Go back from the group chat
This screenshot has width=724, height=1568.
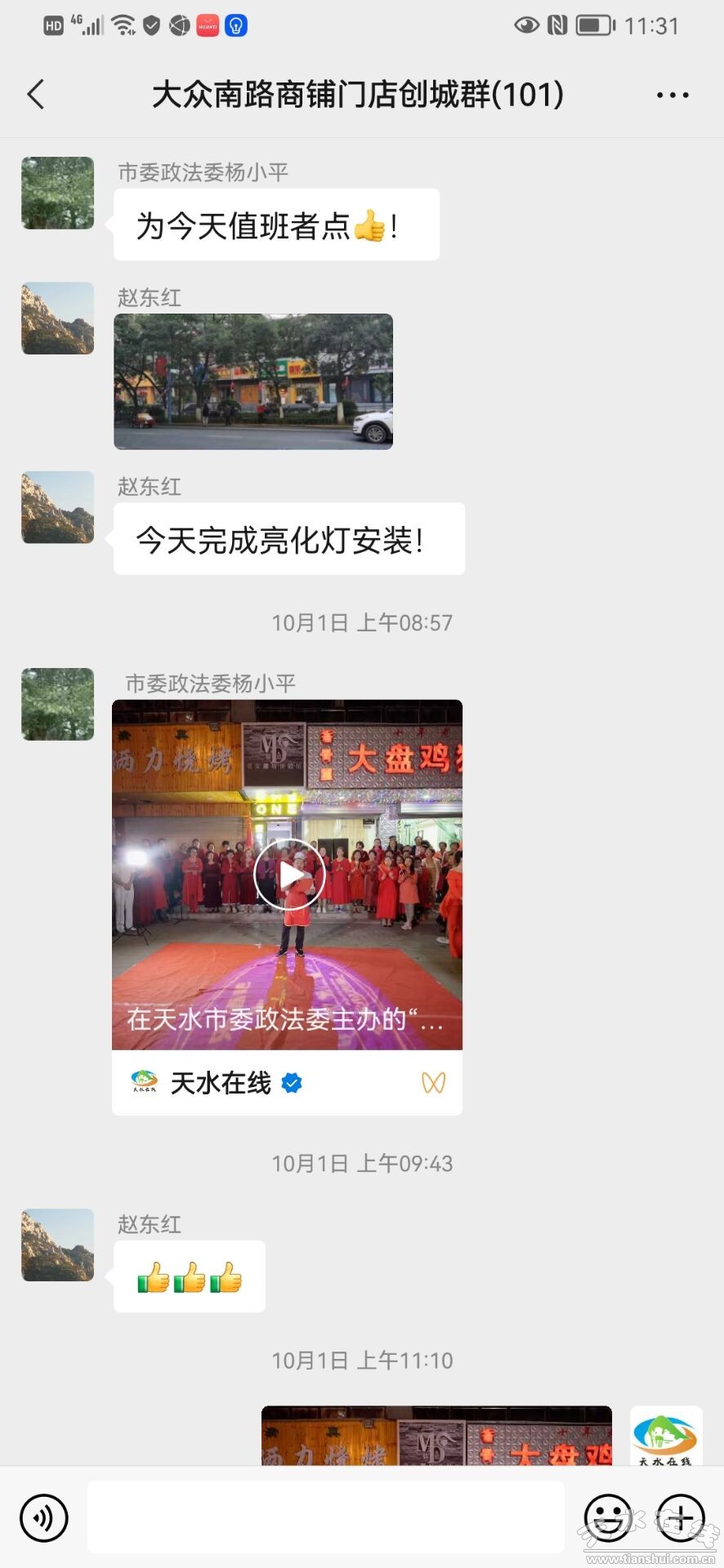(36, 95)
